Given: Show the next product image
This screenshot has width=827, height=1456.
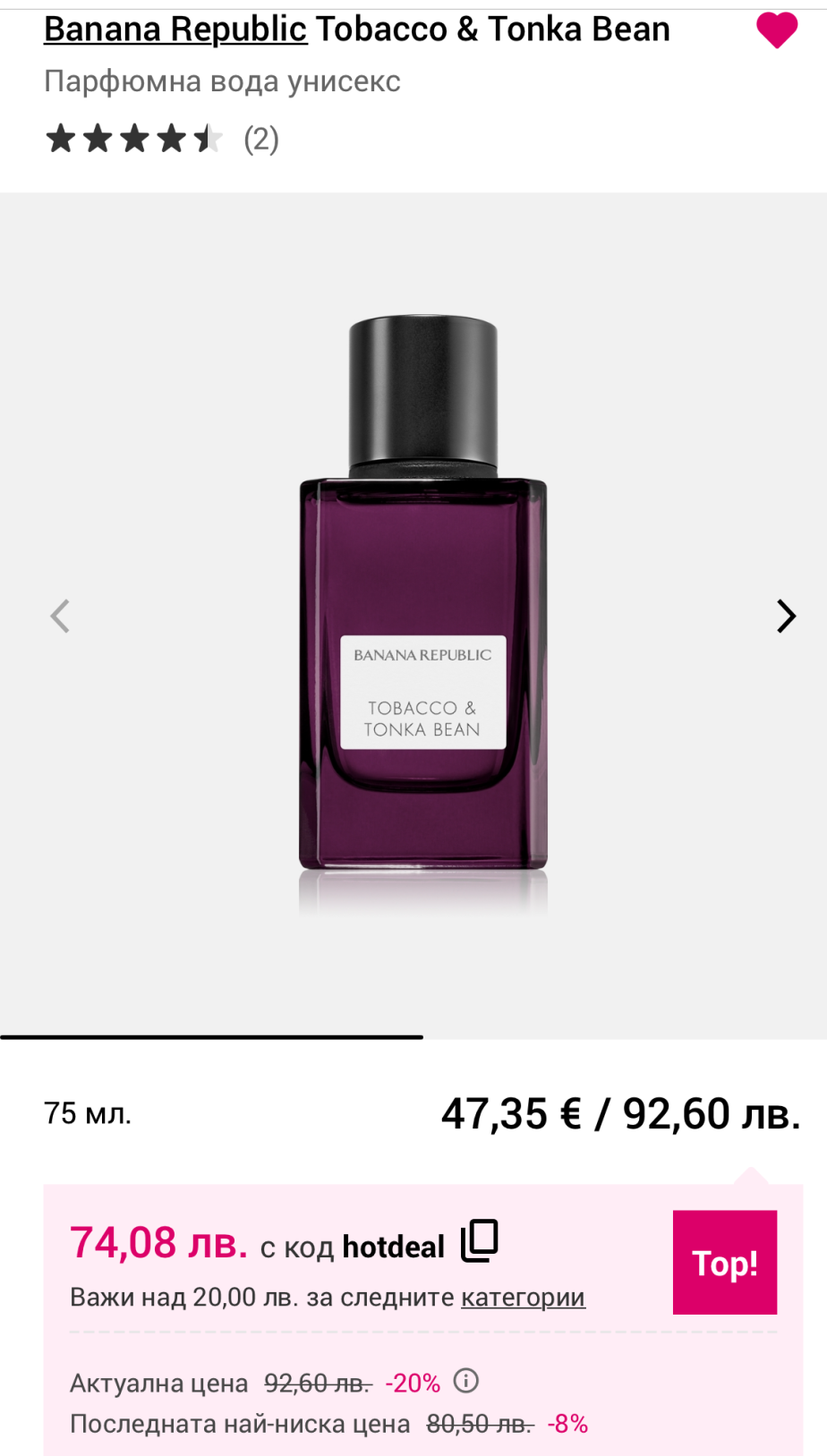Looking at the screenshot, I should pyautogui.click(x=785, y=616).
